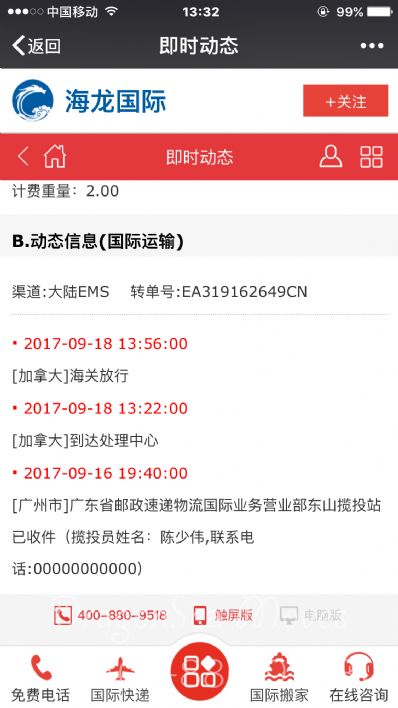The height and width of the screenshot is (708, 398).
Task: Tap the center red round button
Action: tap(199, 671)
